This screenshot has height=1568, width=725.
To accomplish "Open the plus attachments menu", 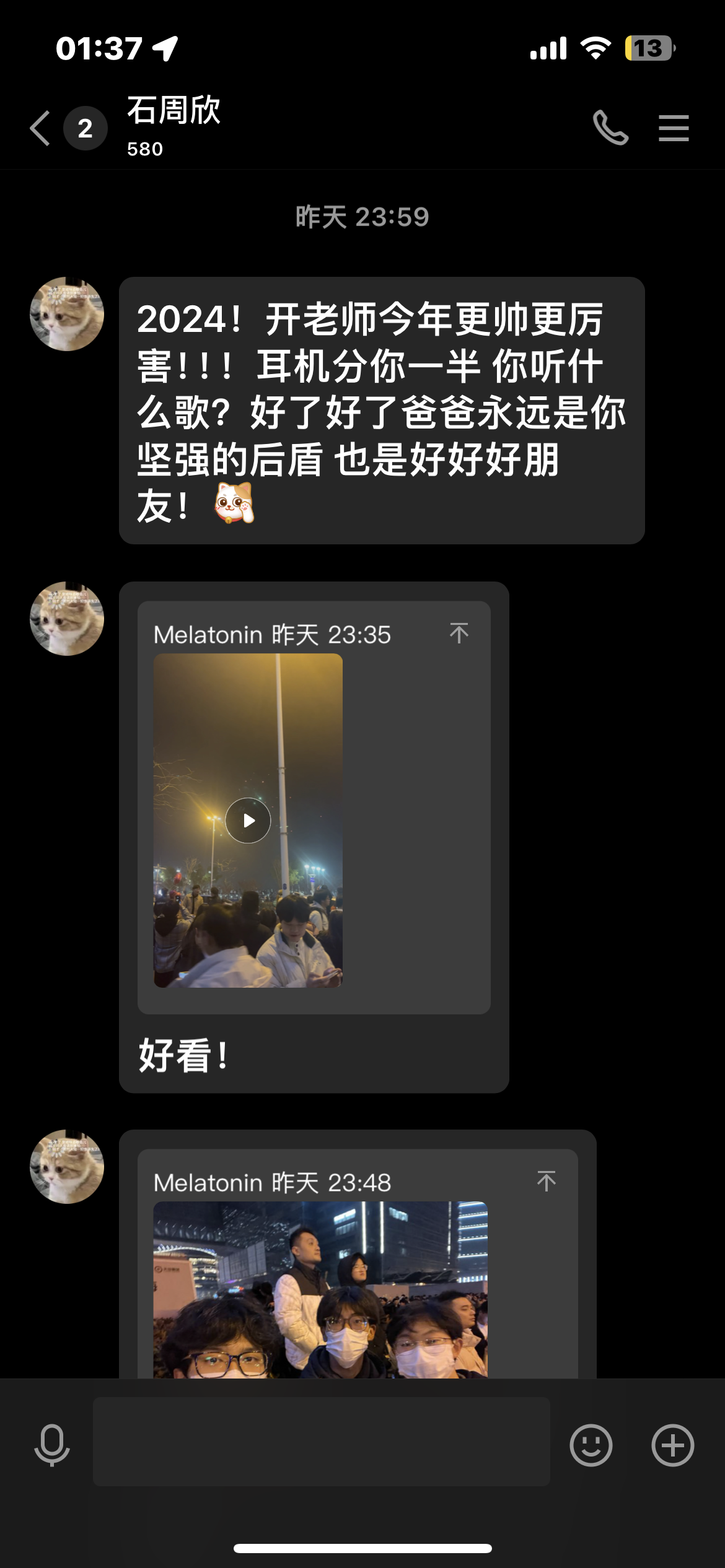I will 672,1445.
